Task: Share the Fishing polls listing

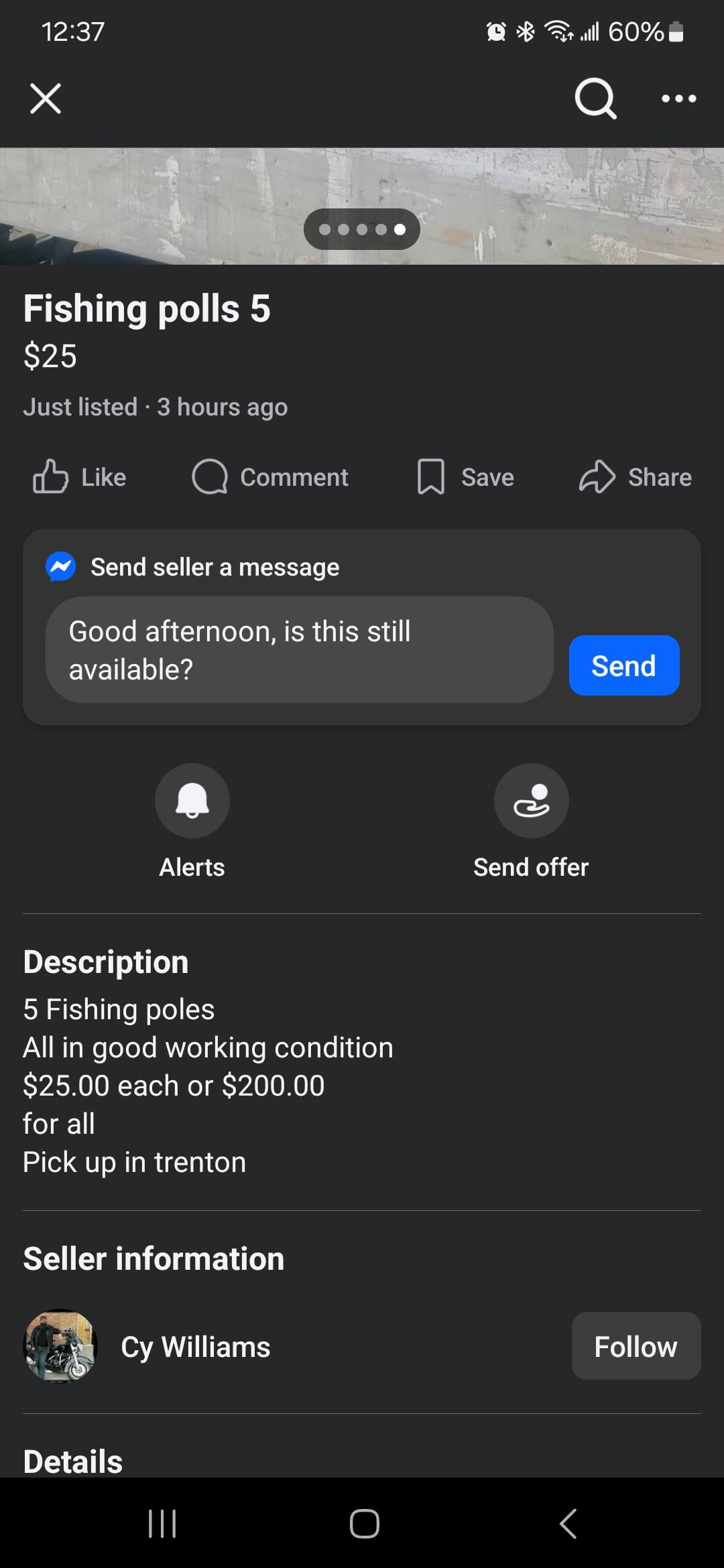Action: [635, 477]
